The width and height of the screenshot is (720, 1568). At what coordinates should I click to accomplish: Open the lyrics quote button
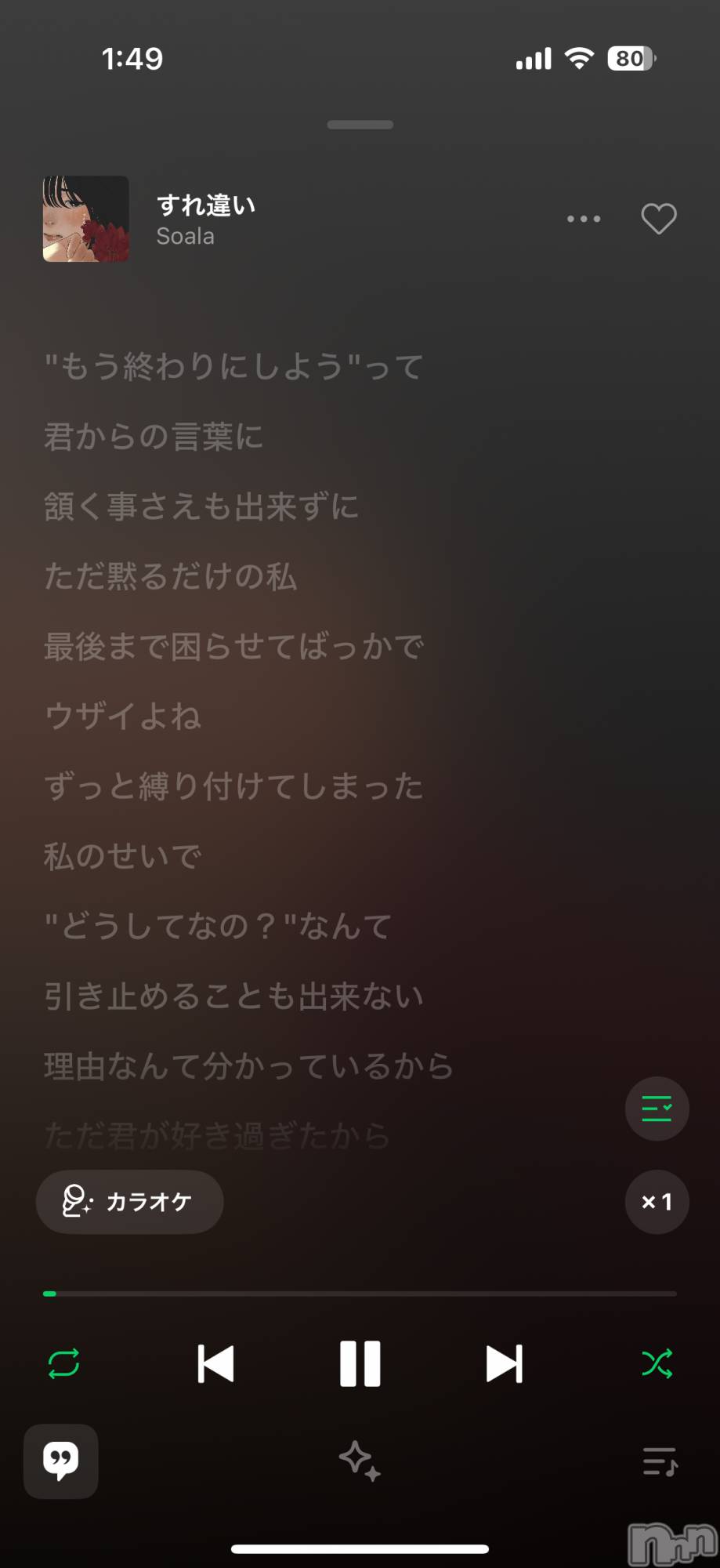tap(61, 1461)
